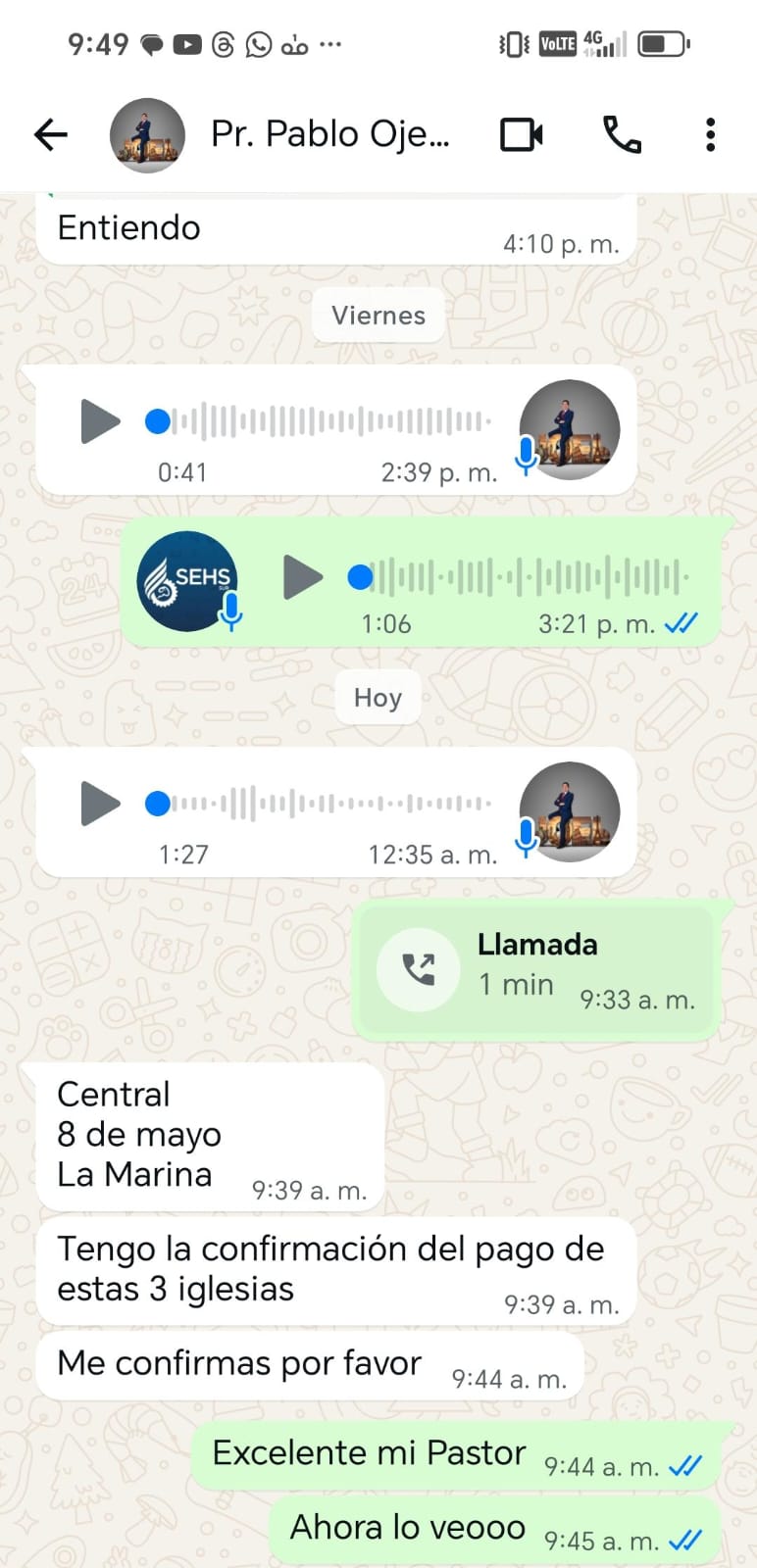Start a voice call with Pr. Pablo
Screen dimensions: 757x1568
point(622,134)
